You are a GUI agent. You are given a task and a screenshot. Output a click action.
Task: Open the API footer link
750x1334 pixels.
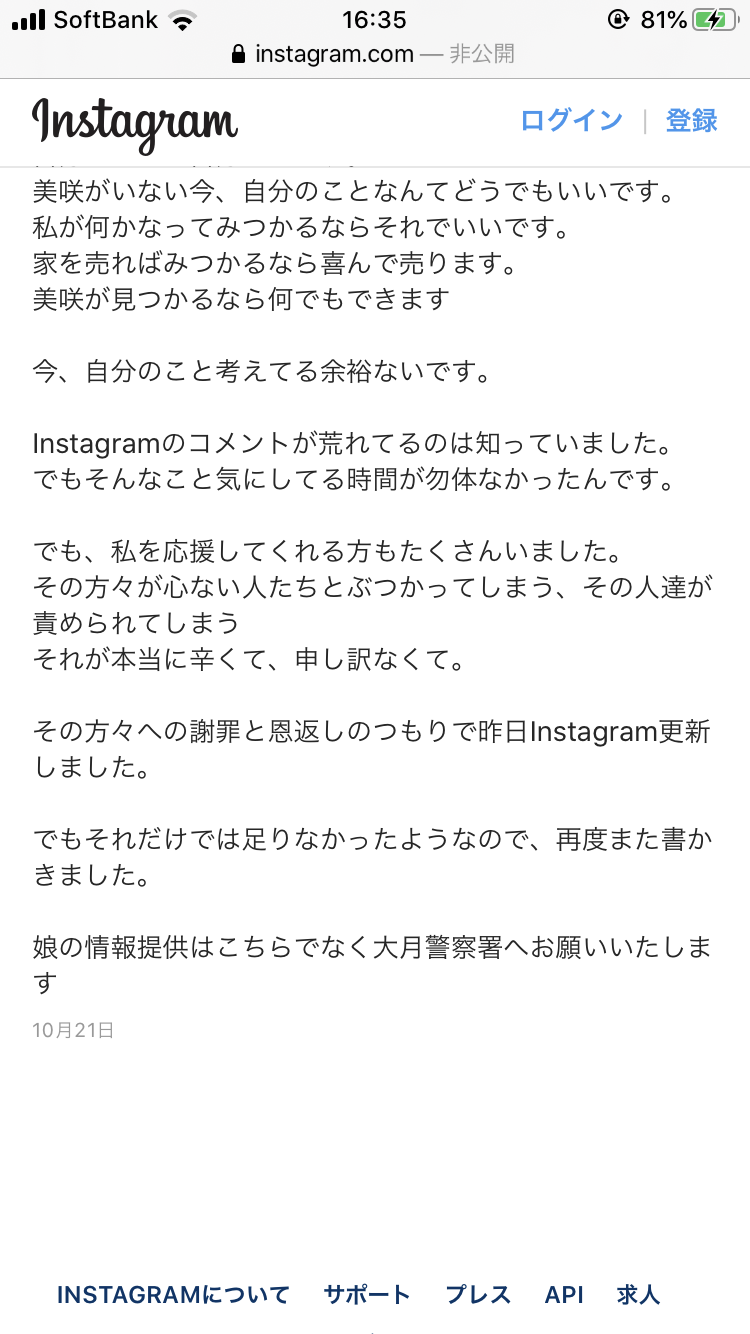[x=563, y=1294]
